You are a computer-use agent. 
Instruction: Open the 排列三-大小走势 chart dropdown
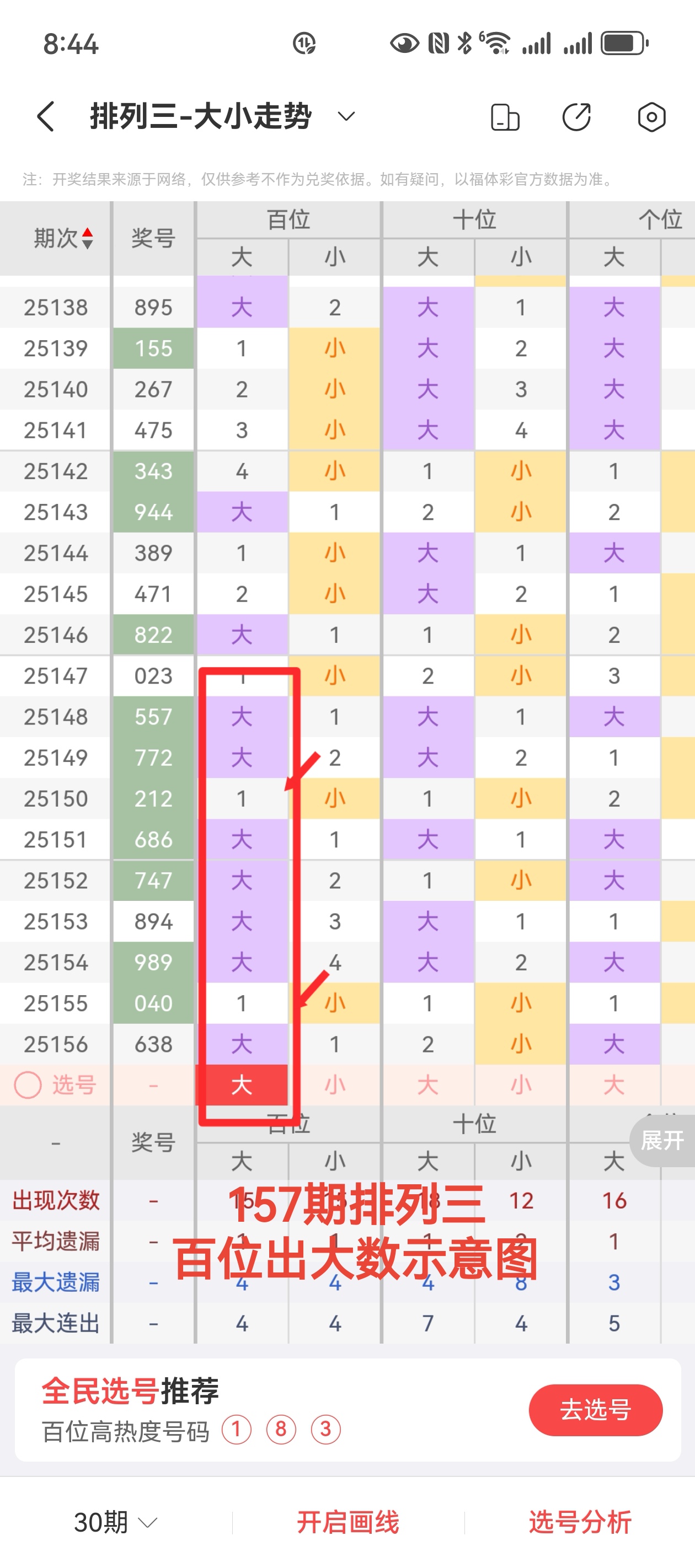tap(346, 116)
